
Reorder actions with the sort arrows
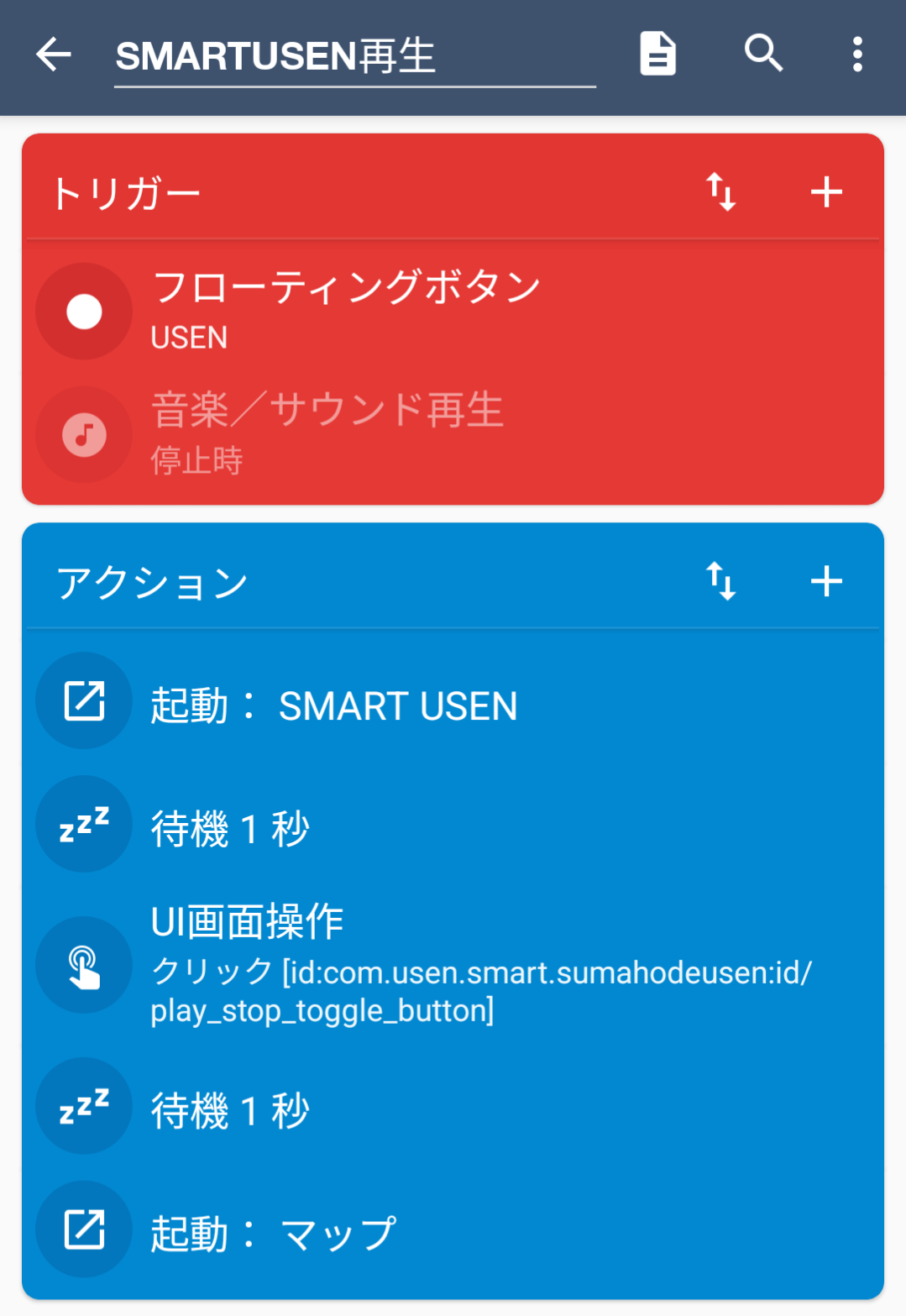point(720,581)
